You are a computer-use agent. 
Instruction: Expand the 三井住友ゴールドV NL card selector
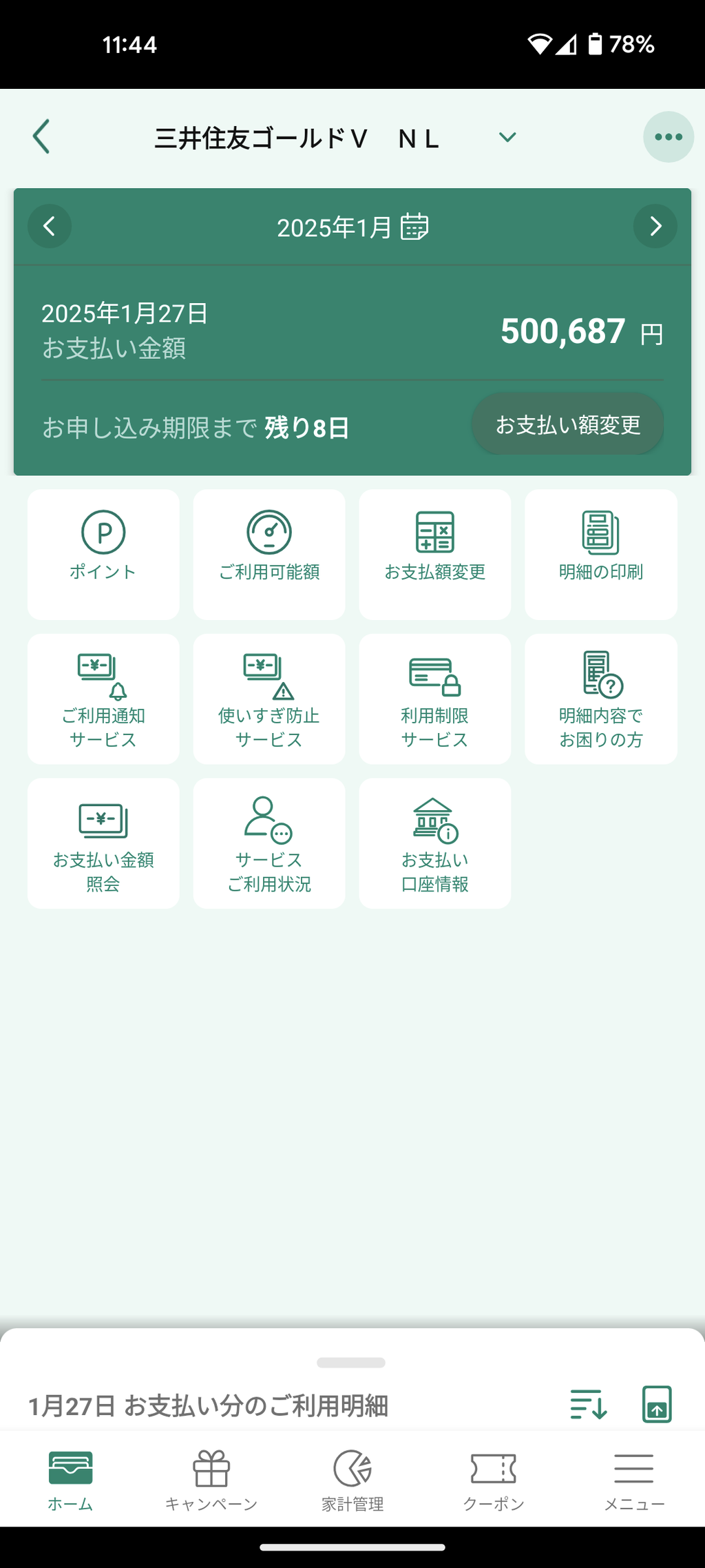tap(507, 138)
